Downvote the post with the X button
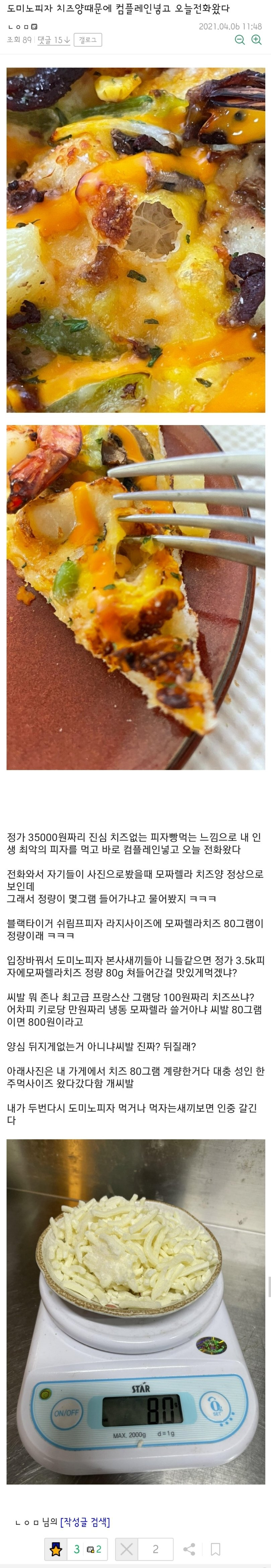 point(126,1549)
